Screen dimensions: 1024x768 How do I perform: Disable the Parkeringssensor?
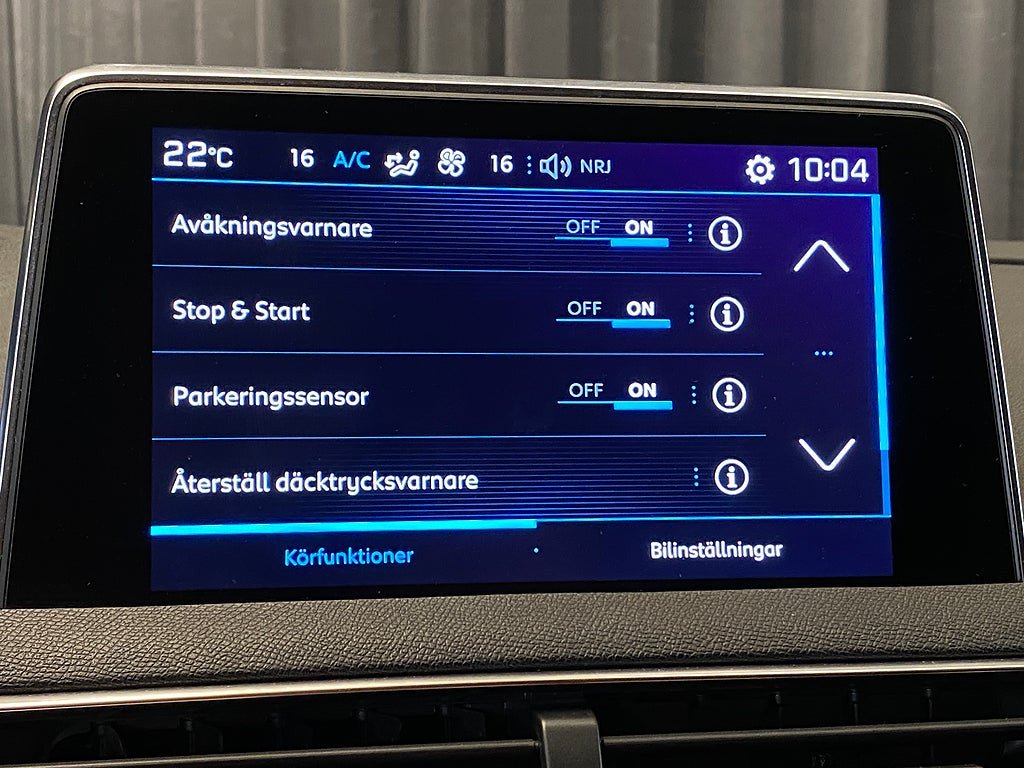coord(586,391)
